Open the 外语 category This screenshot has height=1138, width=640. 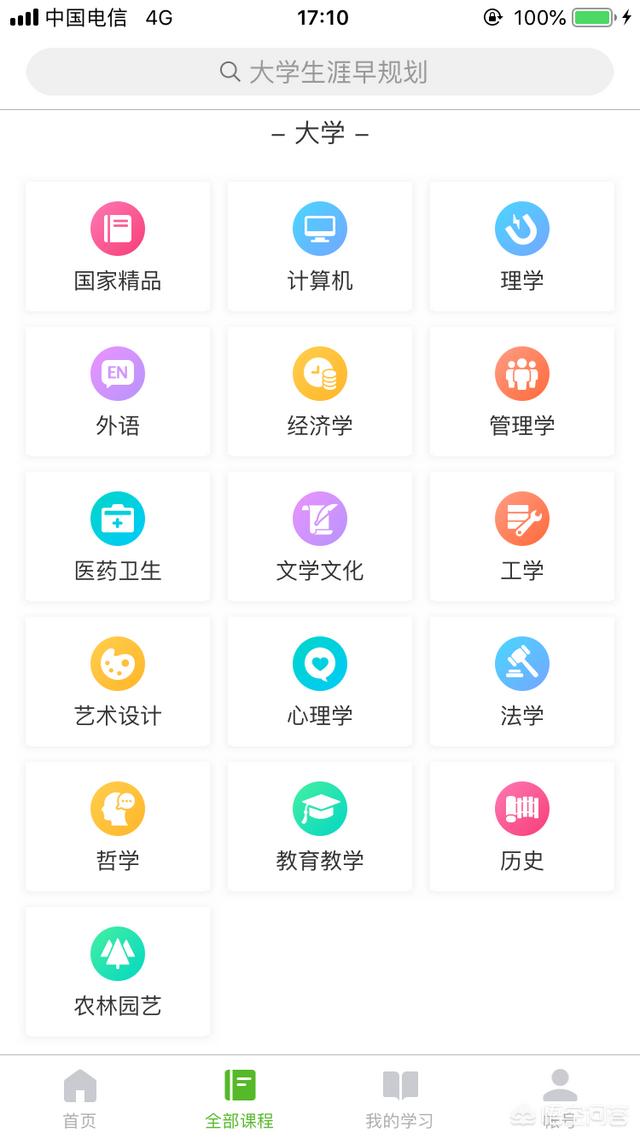pyautogui.click(x=118, y=392)
